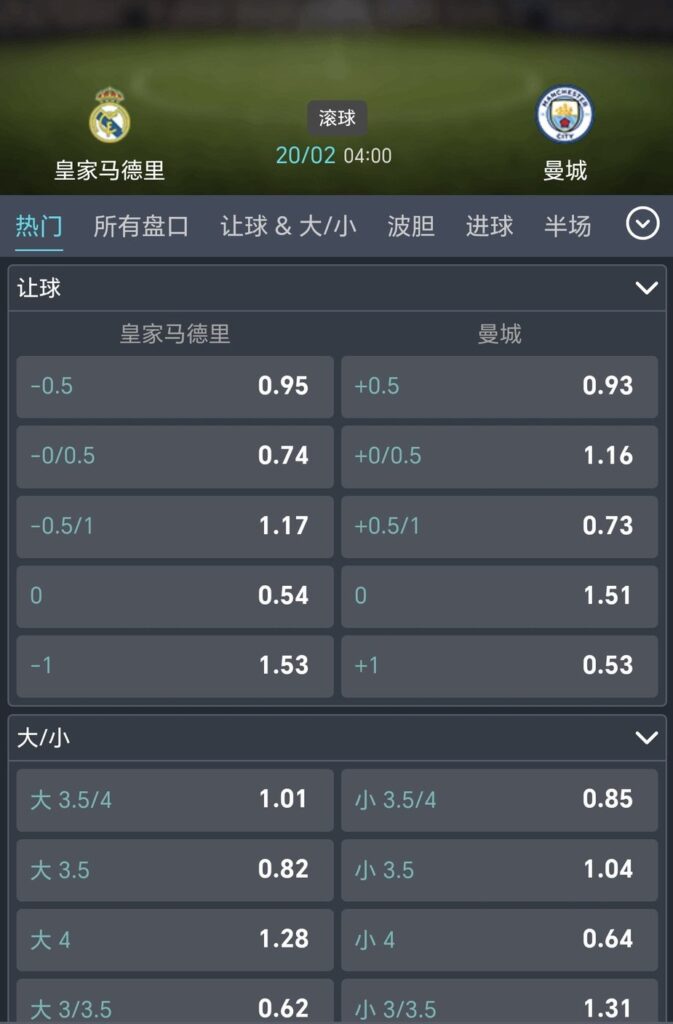Switch to the 波胆 tab

[x=411, y=226]
